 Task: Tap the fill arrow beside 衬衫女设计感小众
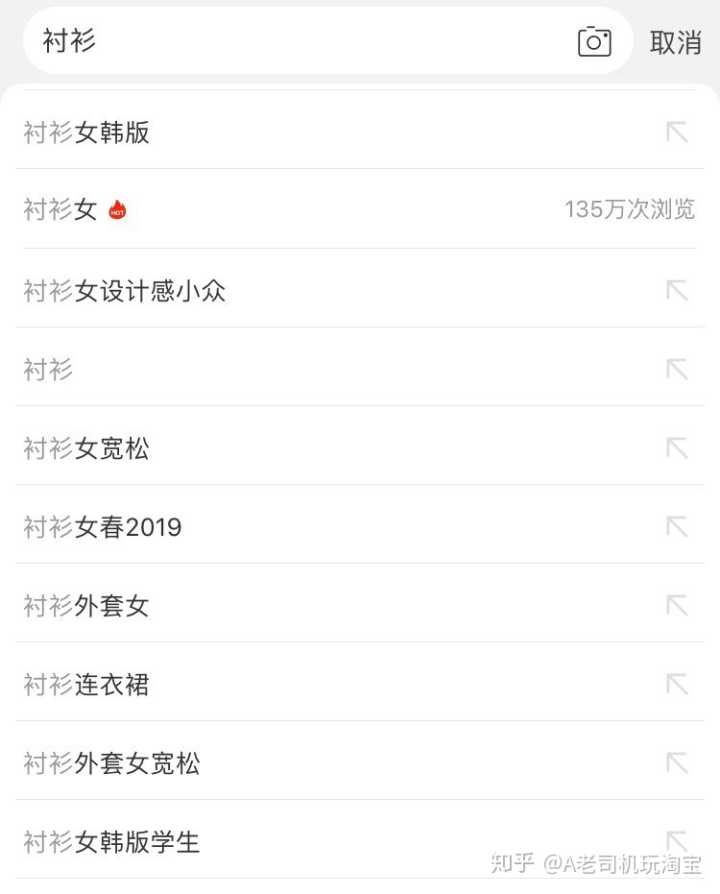tap(677, 291)
